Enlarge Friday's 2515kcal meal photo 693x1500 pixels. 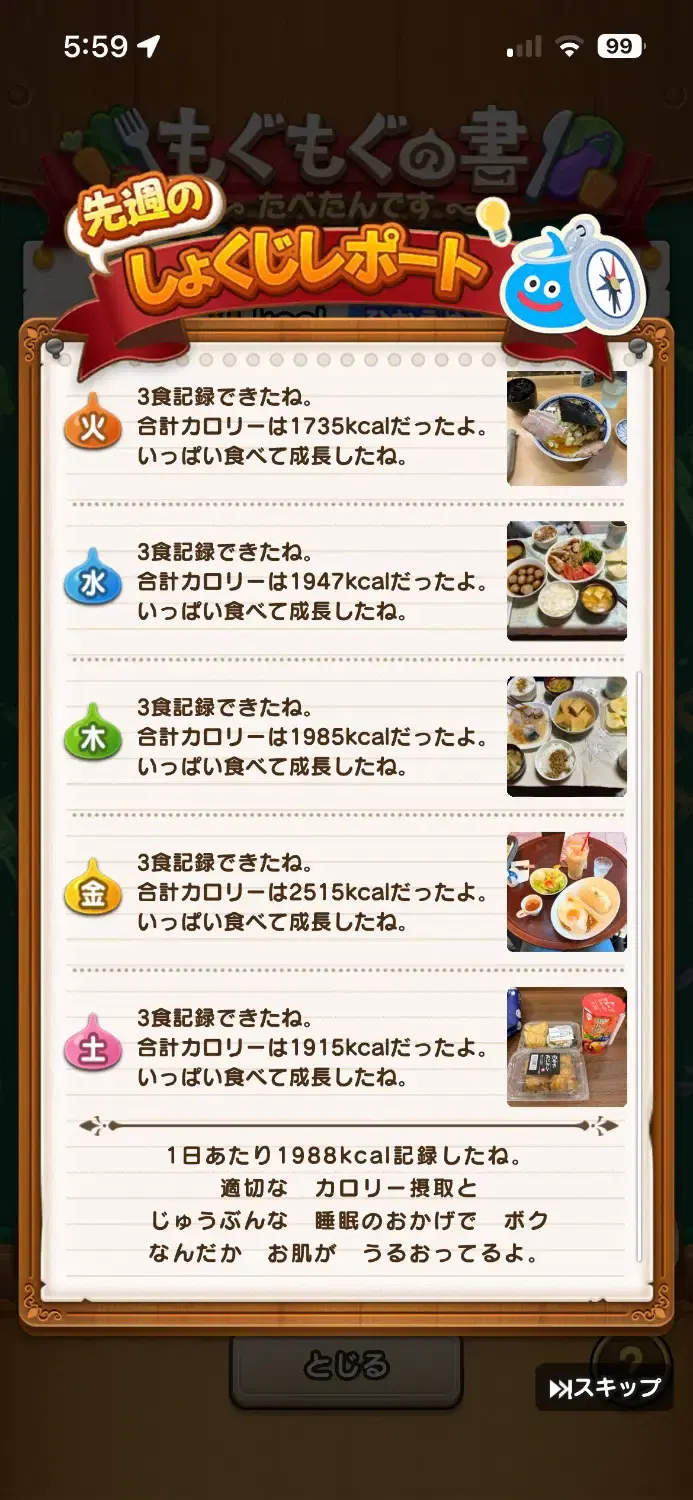pyautogui.click(x=566, y=891)
